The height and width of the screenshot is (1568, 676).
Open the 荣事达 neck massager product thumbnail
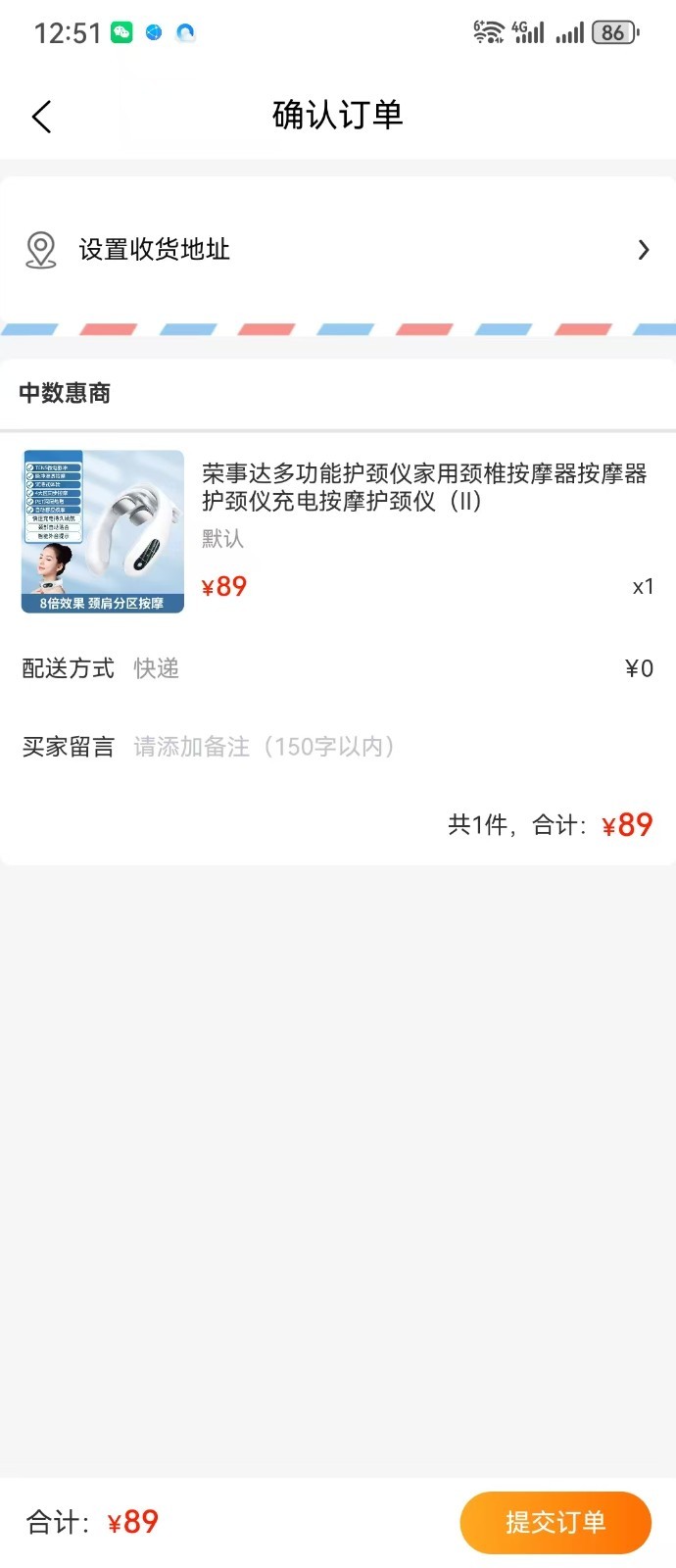[x=103, y=531]
